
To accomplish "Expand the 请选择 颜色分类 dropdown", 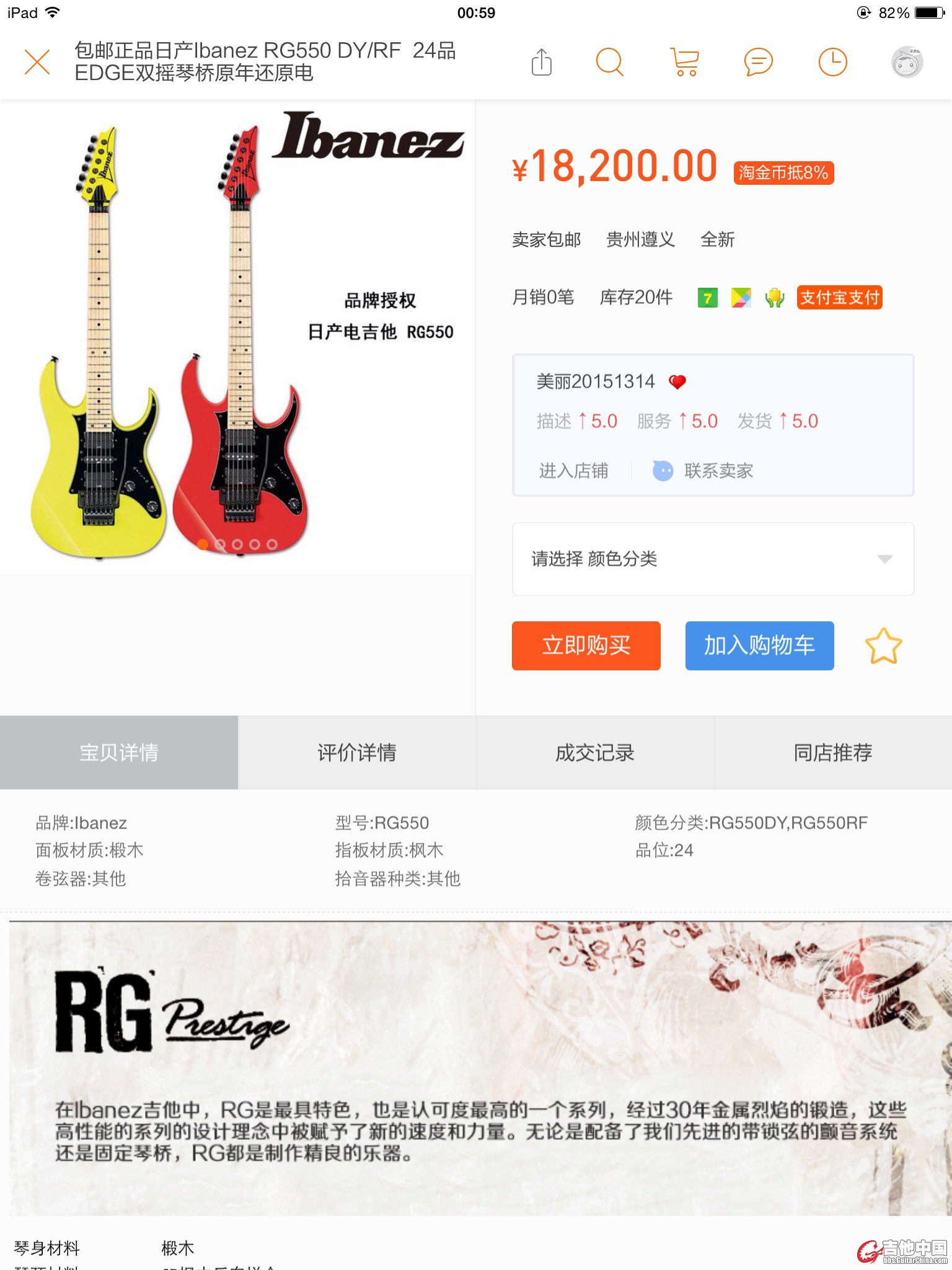I will pyautogui.click(x=713, y=559).
